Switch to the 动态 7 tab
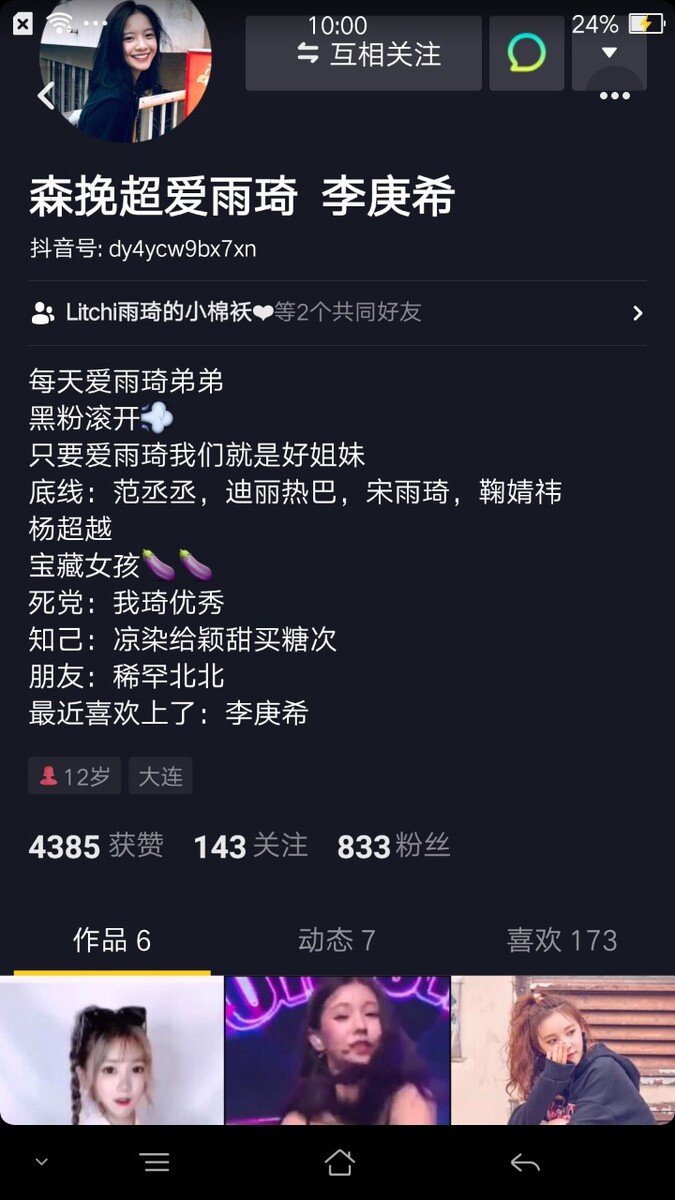 [337, 940]
